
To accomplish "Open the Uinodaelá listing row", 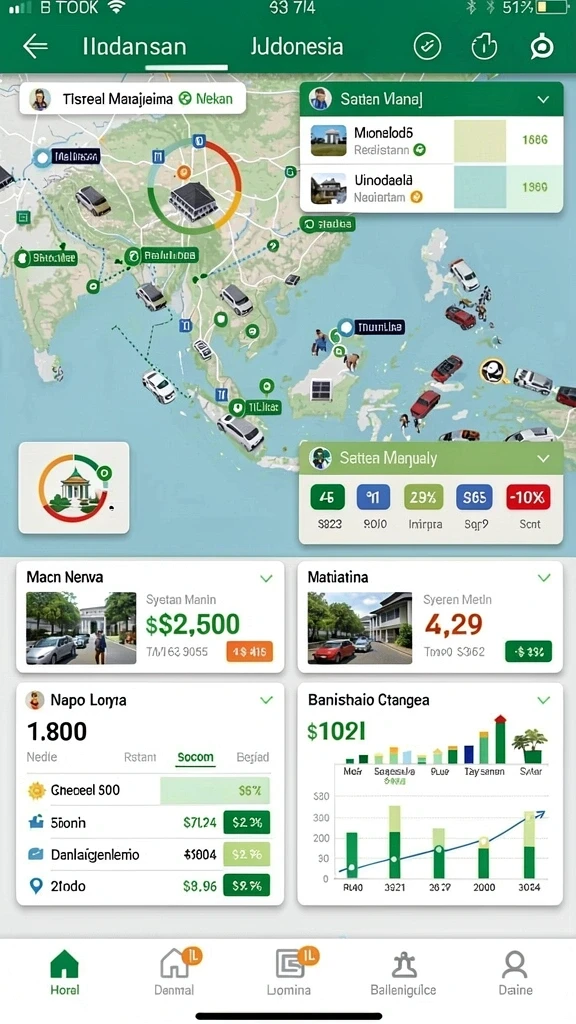I will point(431,187).
